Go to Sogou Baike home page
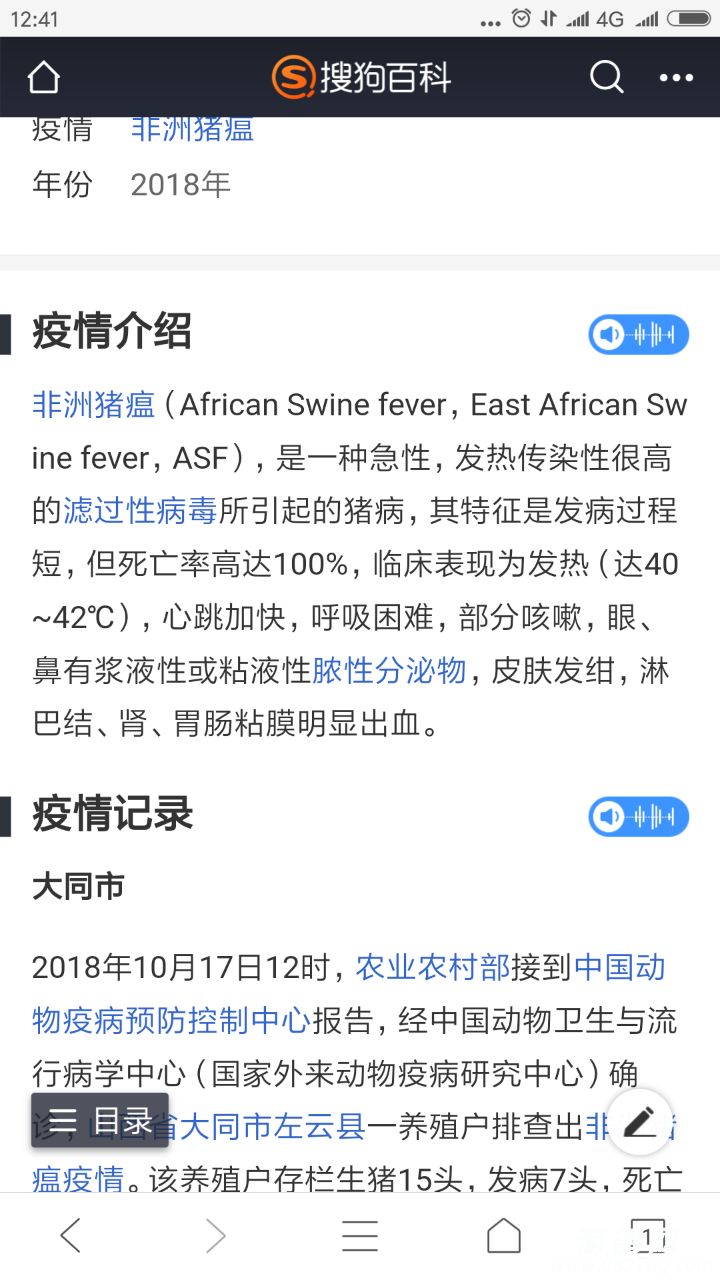720x1280 pixels. pyautogui.click(x=43, y=77)
